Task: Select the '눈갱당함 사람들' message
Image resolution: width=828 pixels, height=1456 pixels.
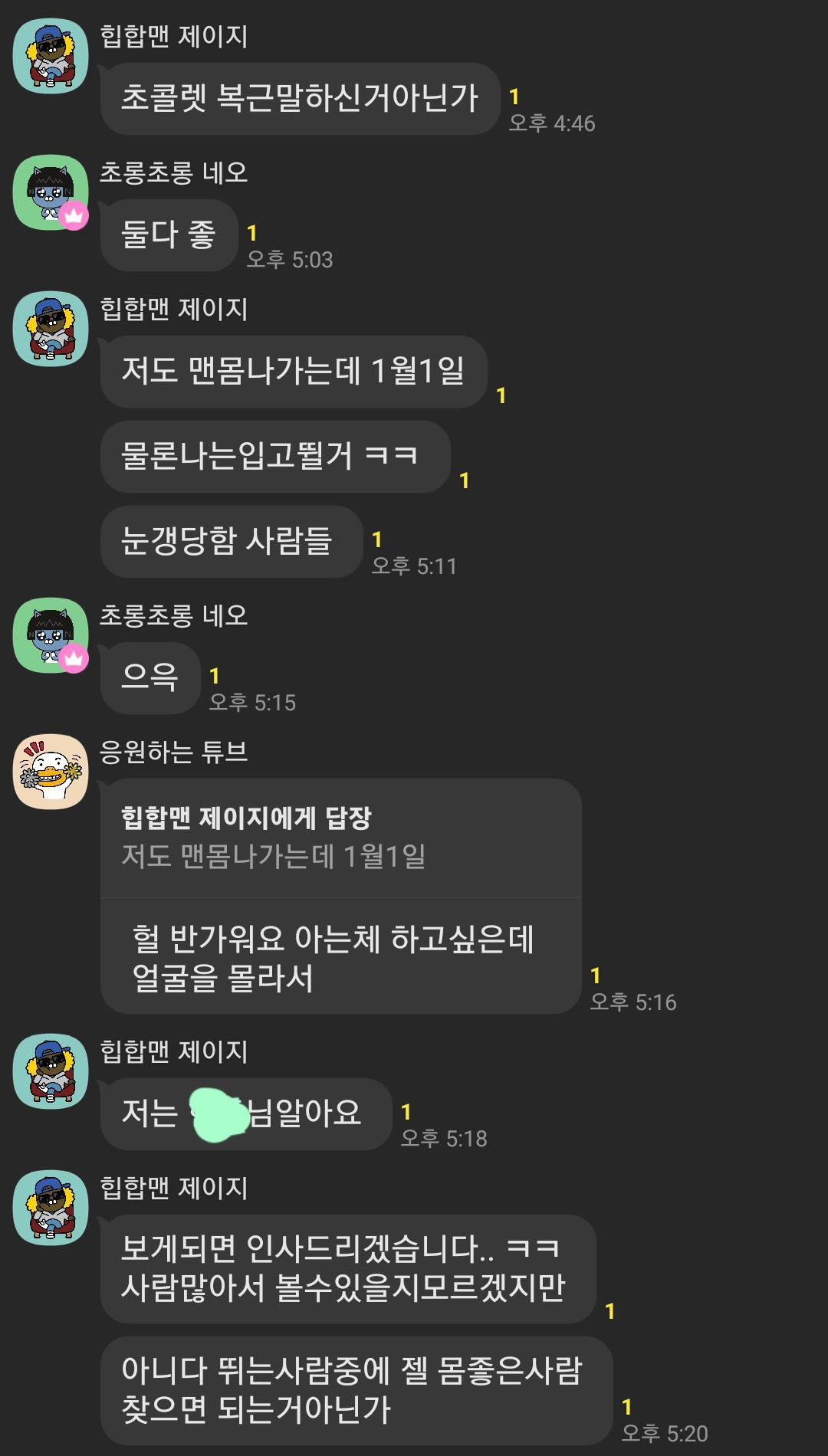Action: (230, 541)
